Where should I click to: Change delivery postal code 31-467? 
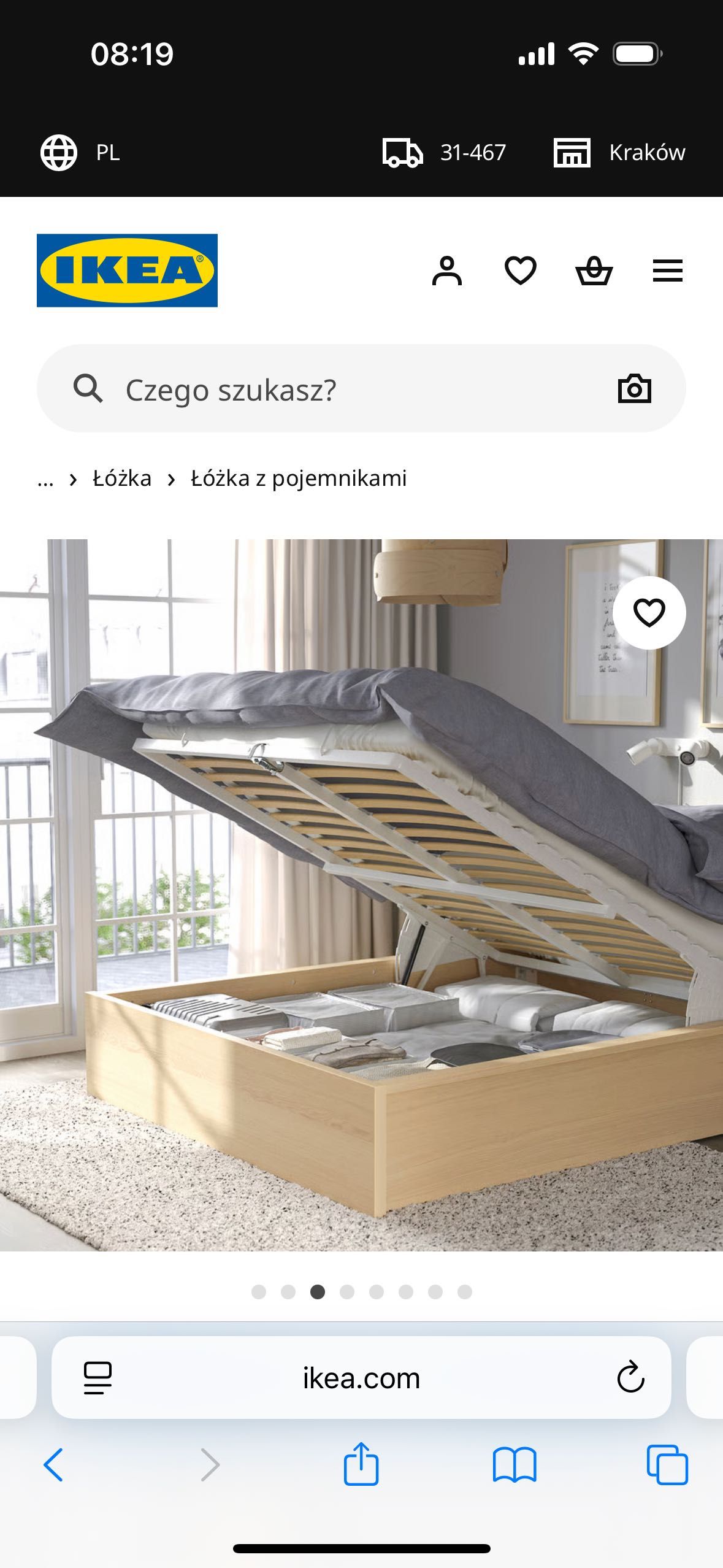(444, 152)
